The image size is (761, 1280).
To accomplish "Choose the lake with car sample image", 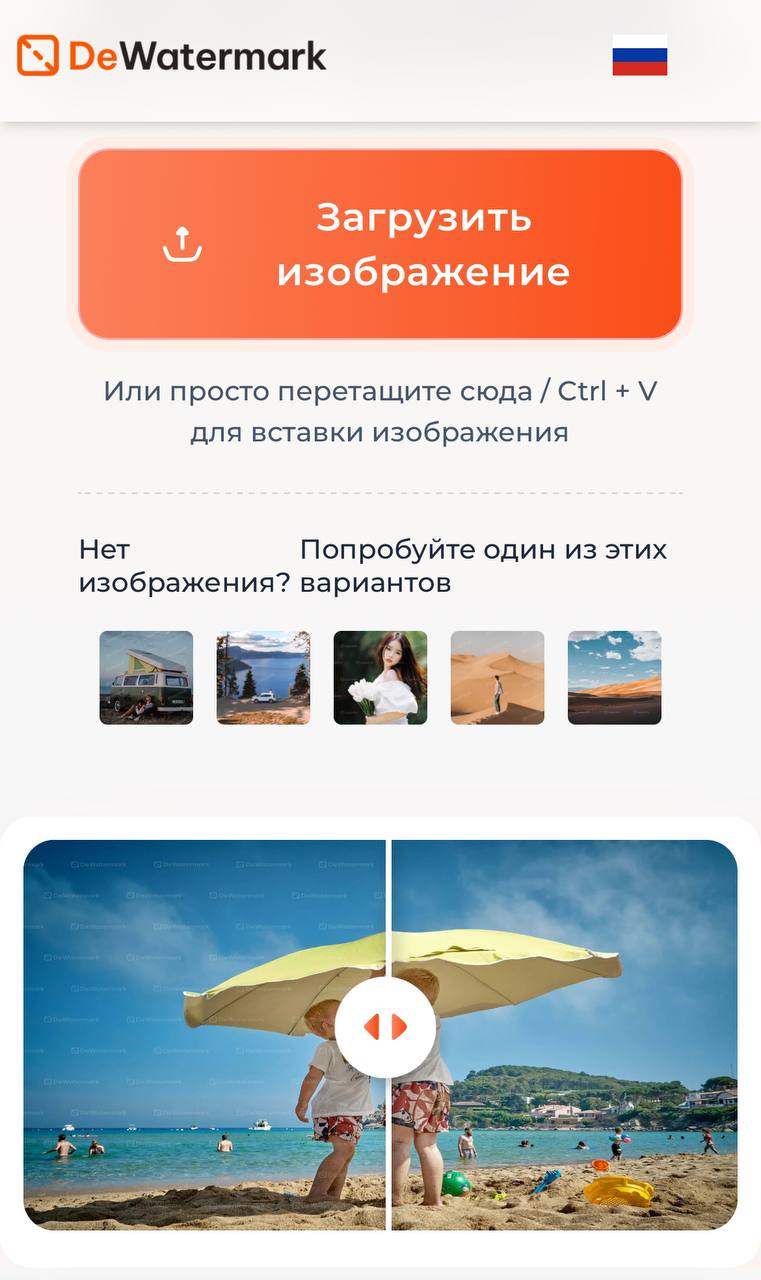I will coord(263,677).
